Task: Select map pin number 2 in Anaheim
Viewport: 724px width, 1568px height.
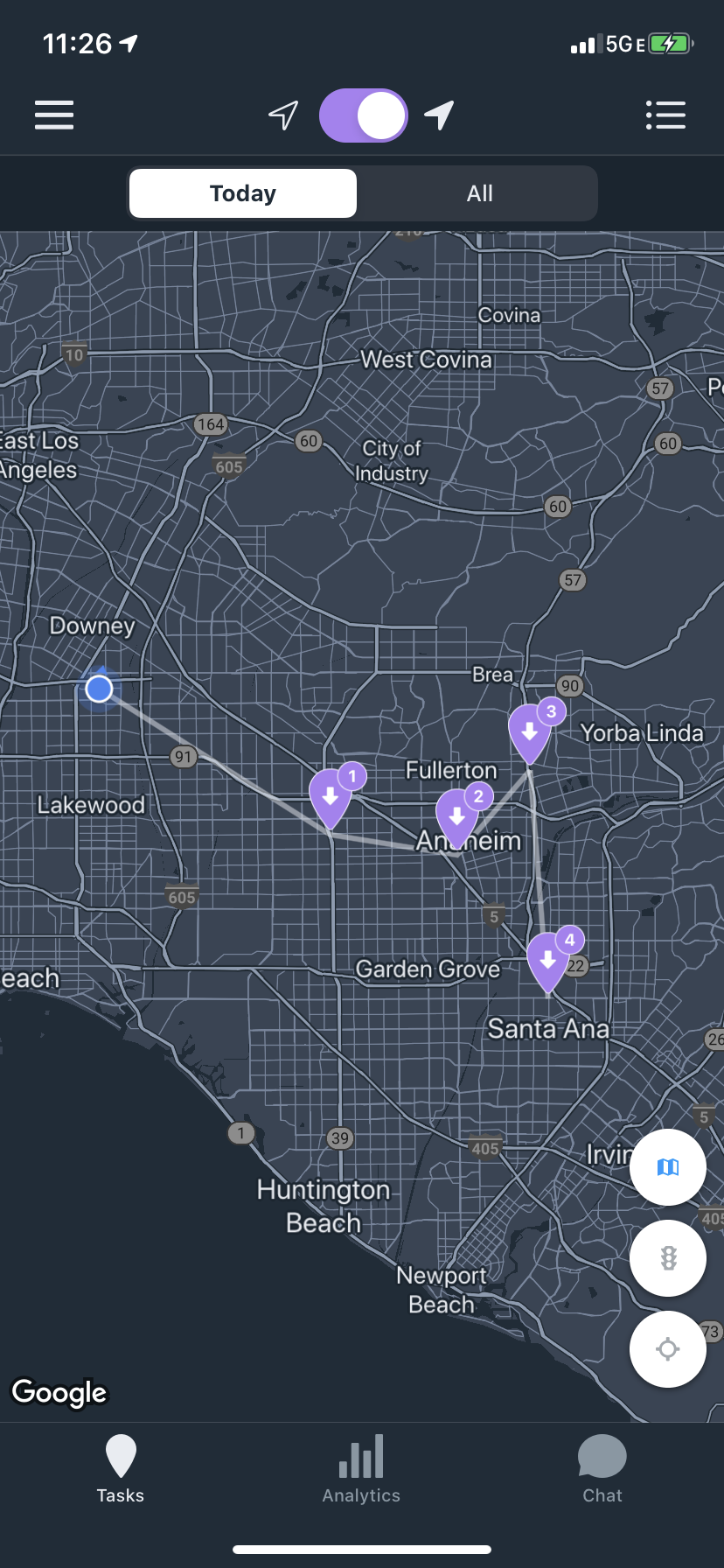Action: pyautogui.click(x=457, y=815)
